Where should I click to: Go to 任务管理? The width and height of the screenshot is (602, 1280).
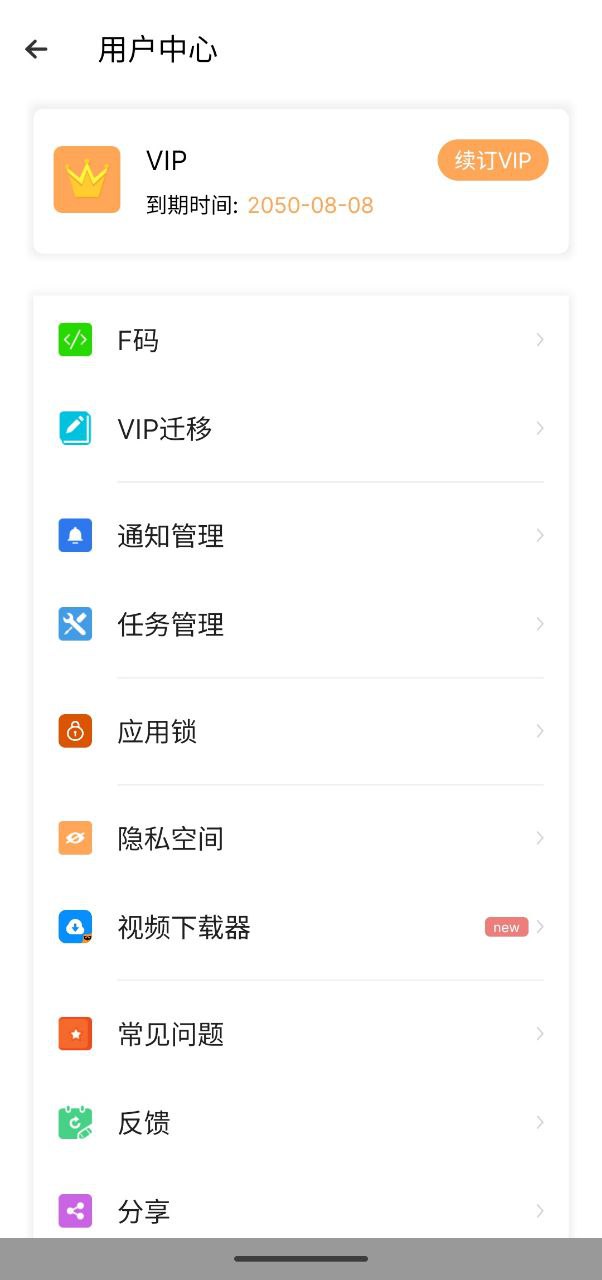coord(300,625)
